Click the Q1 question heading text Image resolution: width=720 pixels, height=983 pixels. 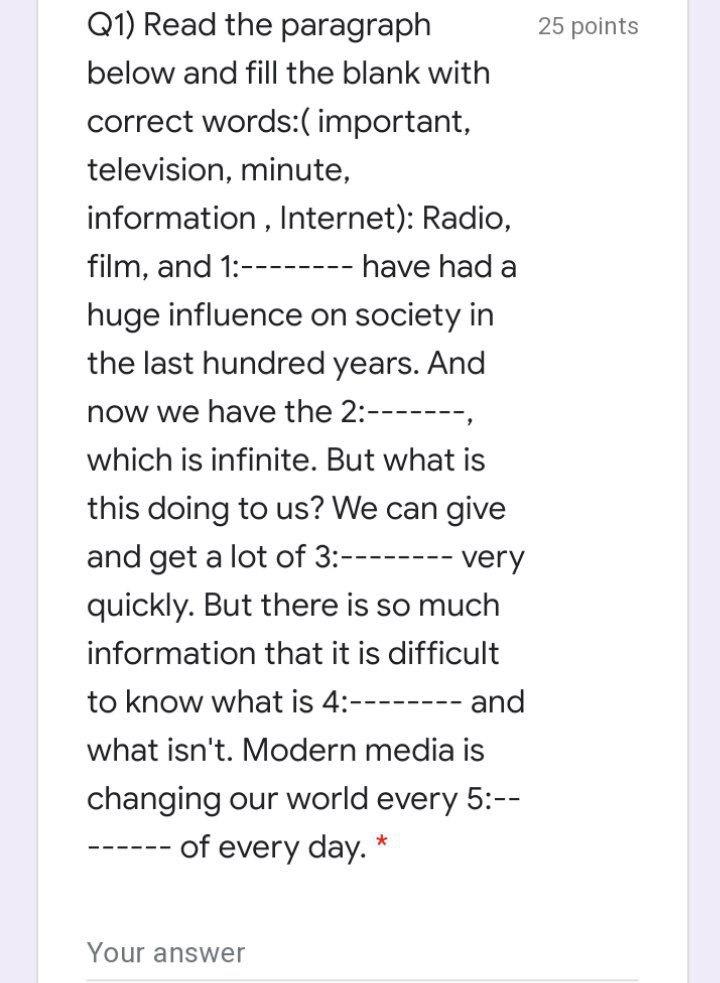[x=258, y=25]
